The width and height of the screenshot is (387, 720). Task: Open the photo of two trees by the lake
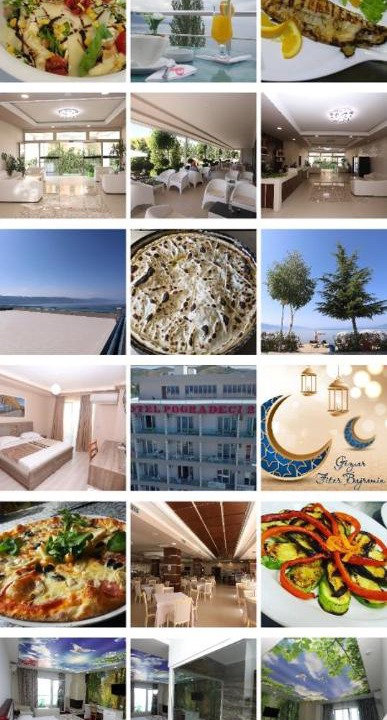point(324,292)
